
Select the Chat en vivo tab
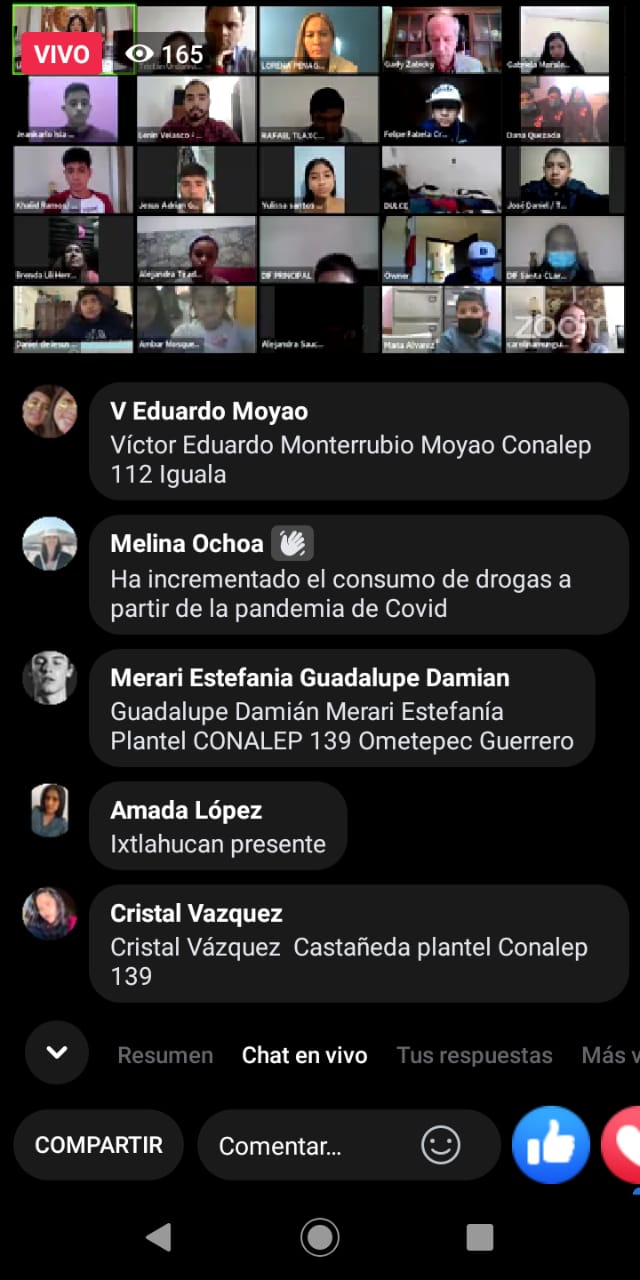coord(304,1055)
